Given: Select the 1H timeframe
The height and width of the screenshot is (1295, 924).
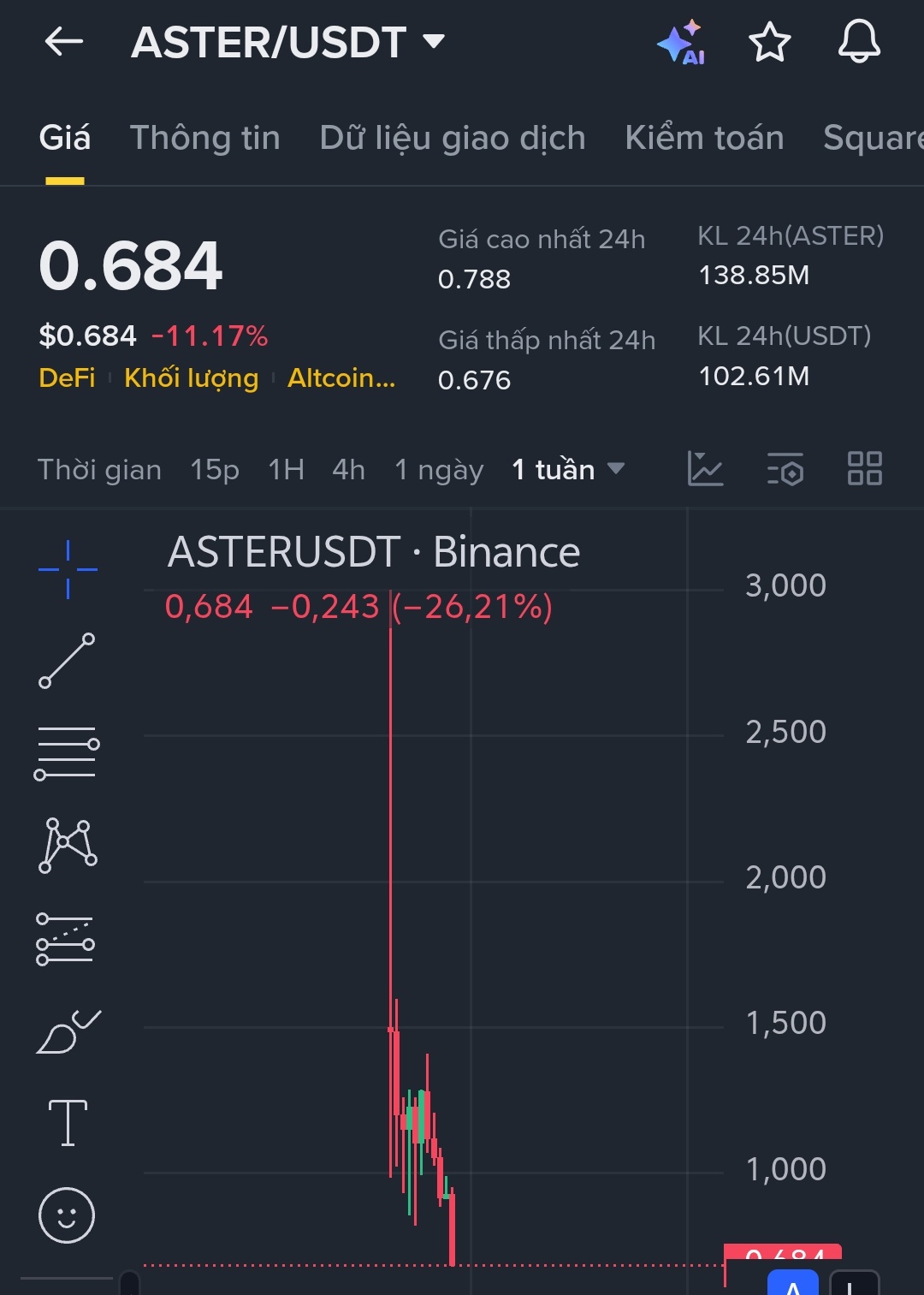Looking at the screenshot, I should (x=286, y=470).
